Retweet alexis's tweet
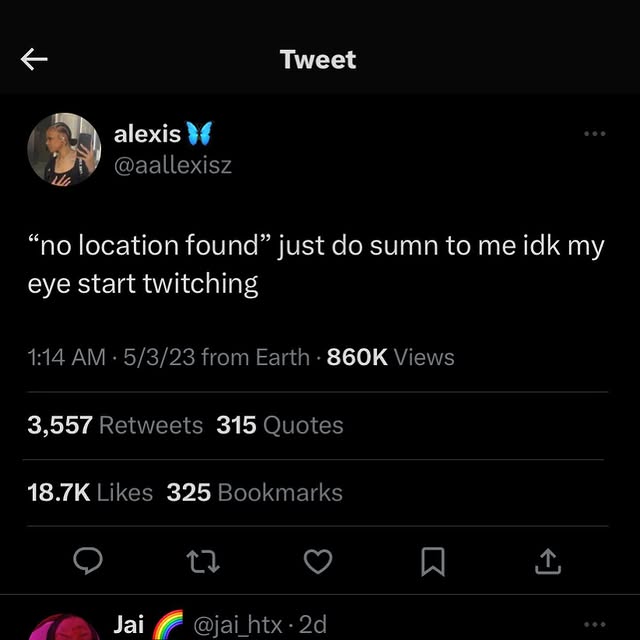This screenshot has width=640, height=640. (203, 563)
